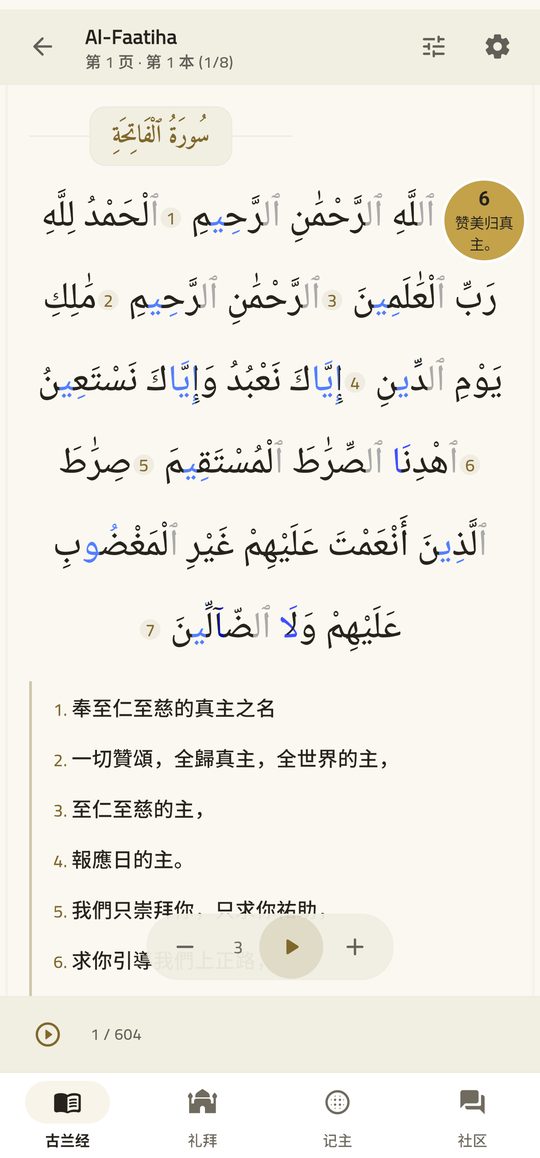
Task: Tap the play icon beside 1 / 604
Action: [x=47, y=1035]
